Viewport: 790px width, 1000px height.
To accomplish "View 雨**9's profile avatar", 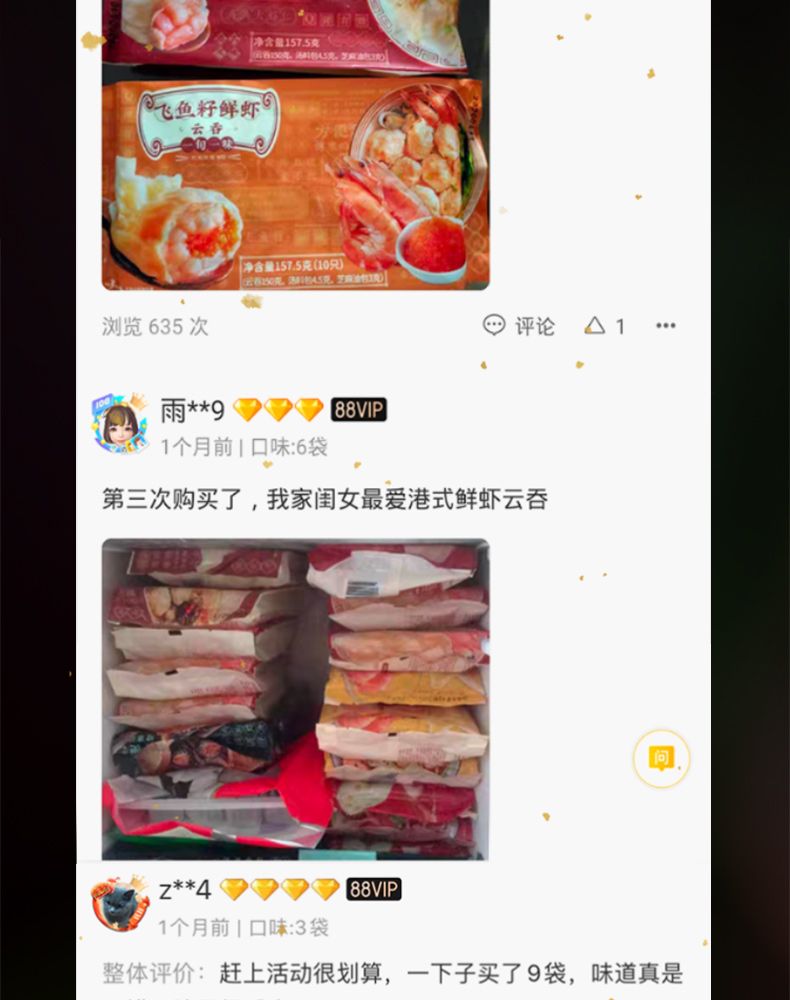I will [121, 424].
